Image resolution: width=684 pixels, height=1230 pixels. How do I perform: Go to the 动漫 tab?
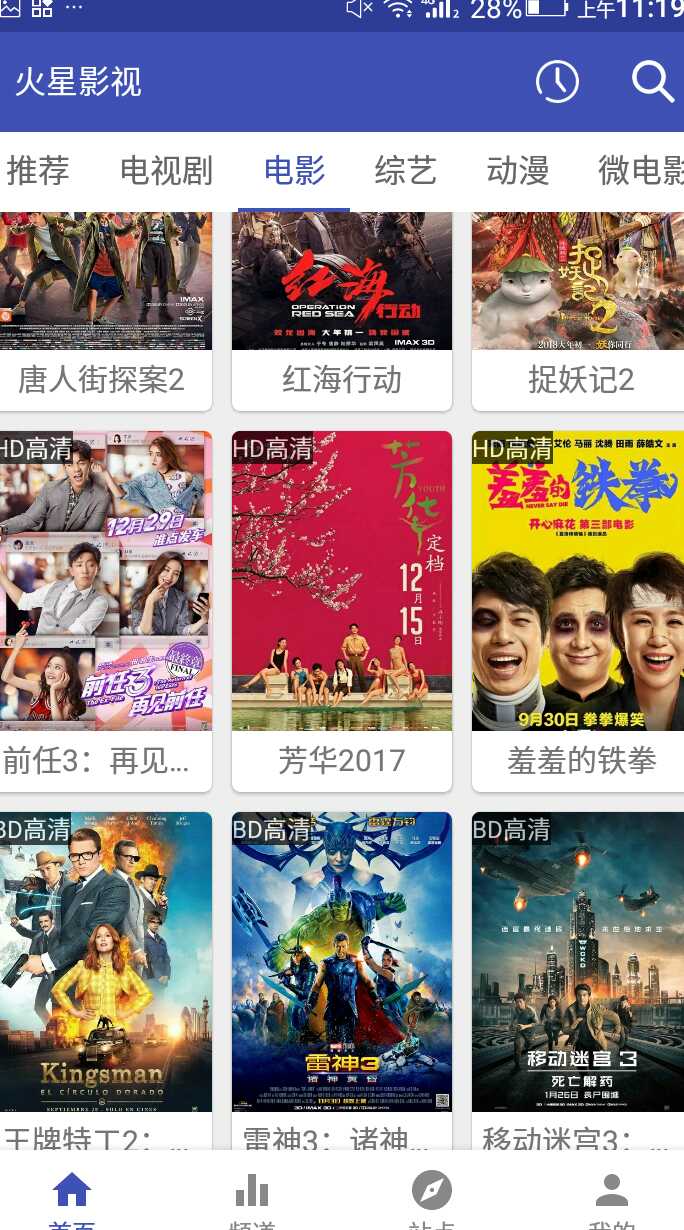coord(517,171)
